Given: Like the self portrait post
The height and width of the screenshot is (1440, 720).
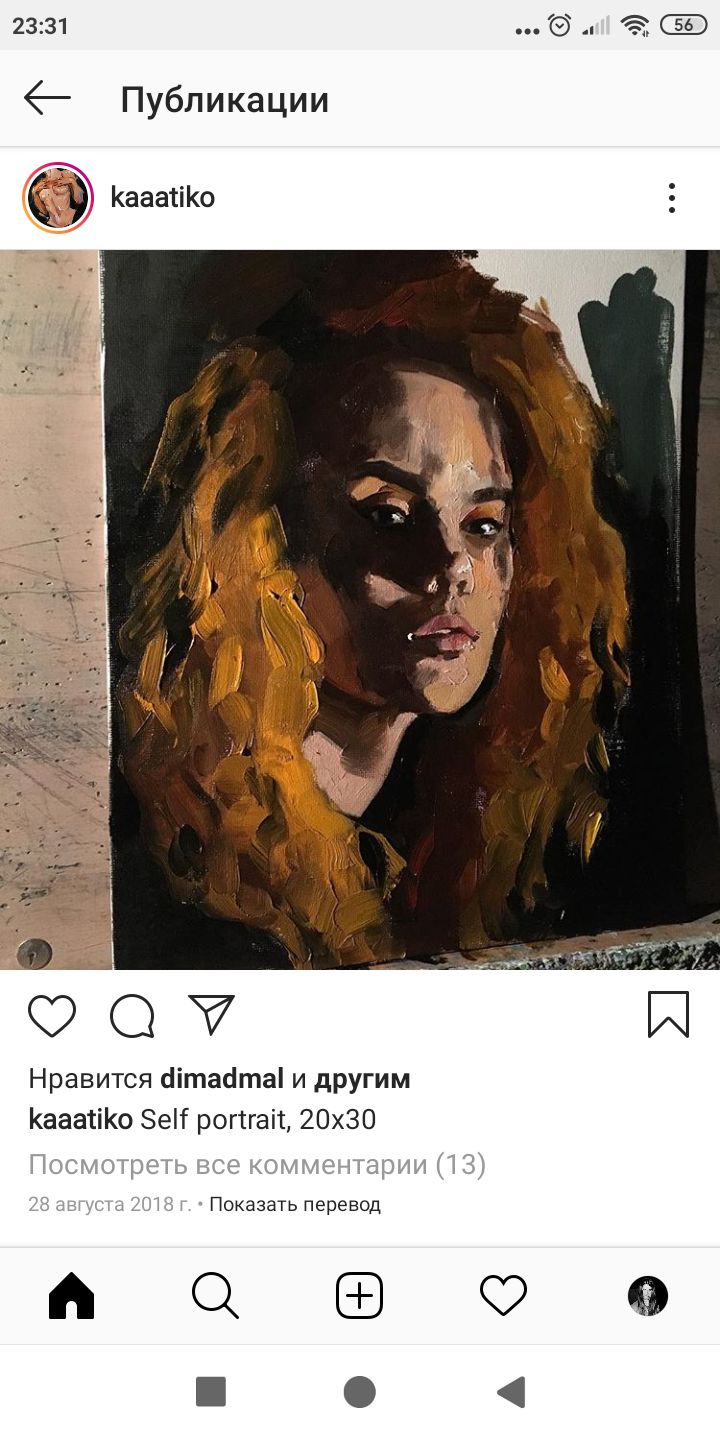Looking at the screenshot, I should click(52, 1016).
